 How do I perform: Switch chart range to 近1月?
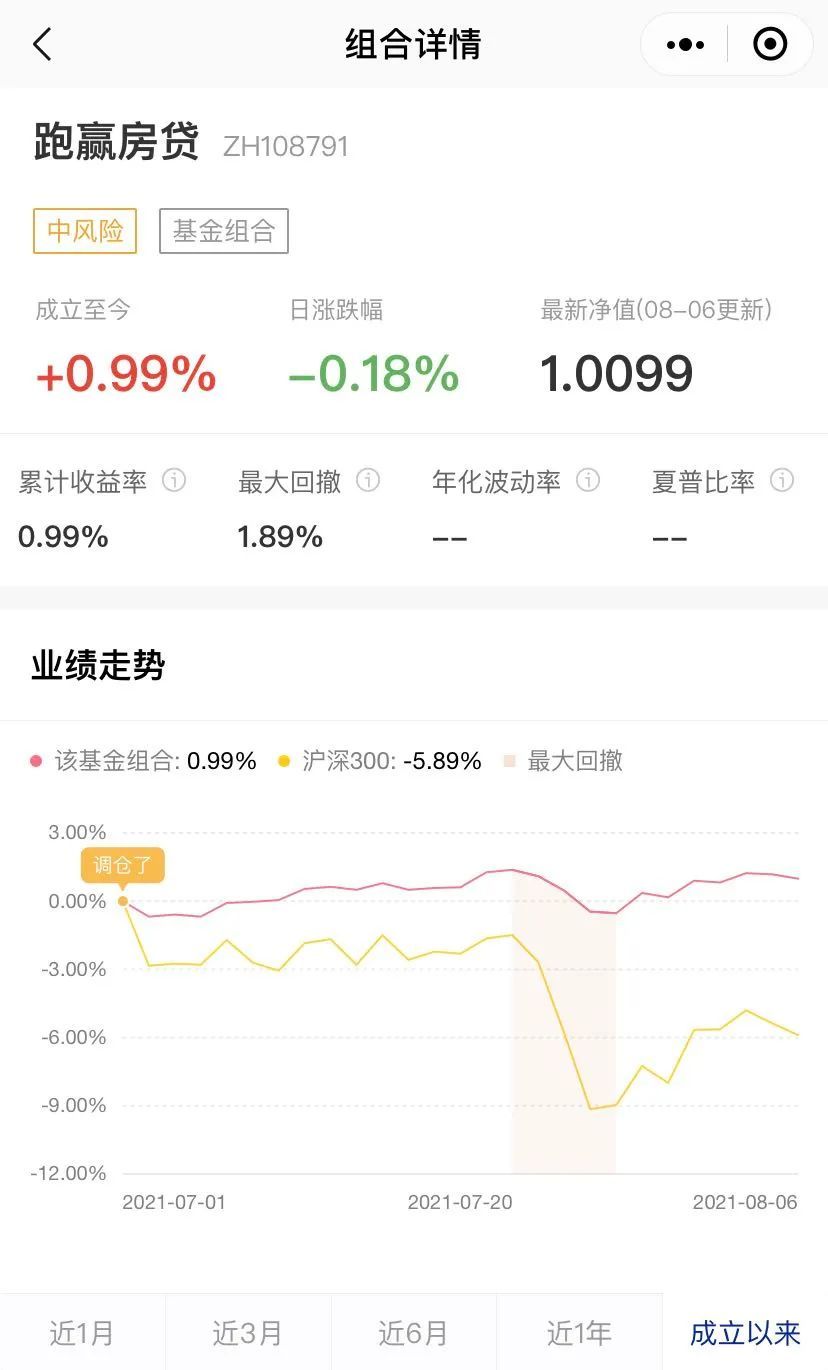(82, 1332)
